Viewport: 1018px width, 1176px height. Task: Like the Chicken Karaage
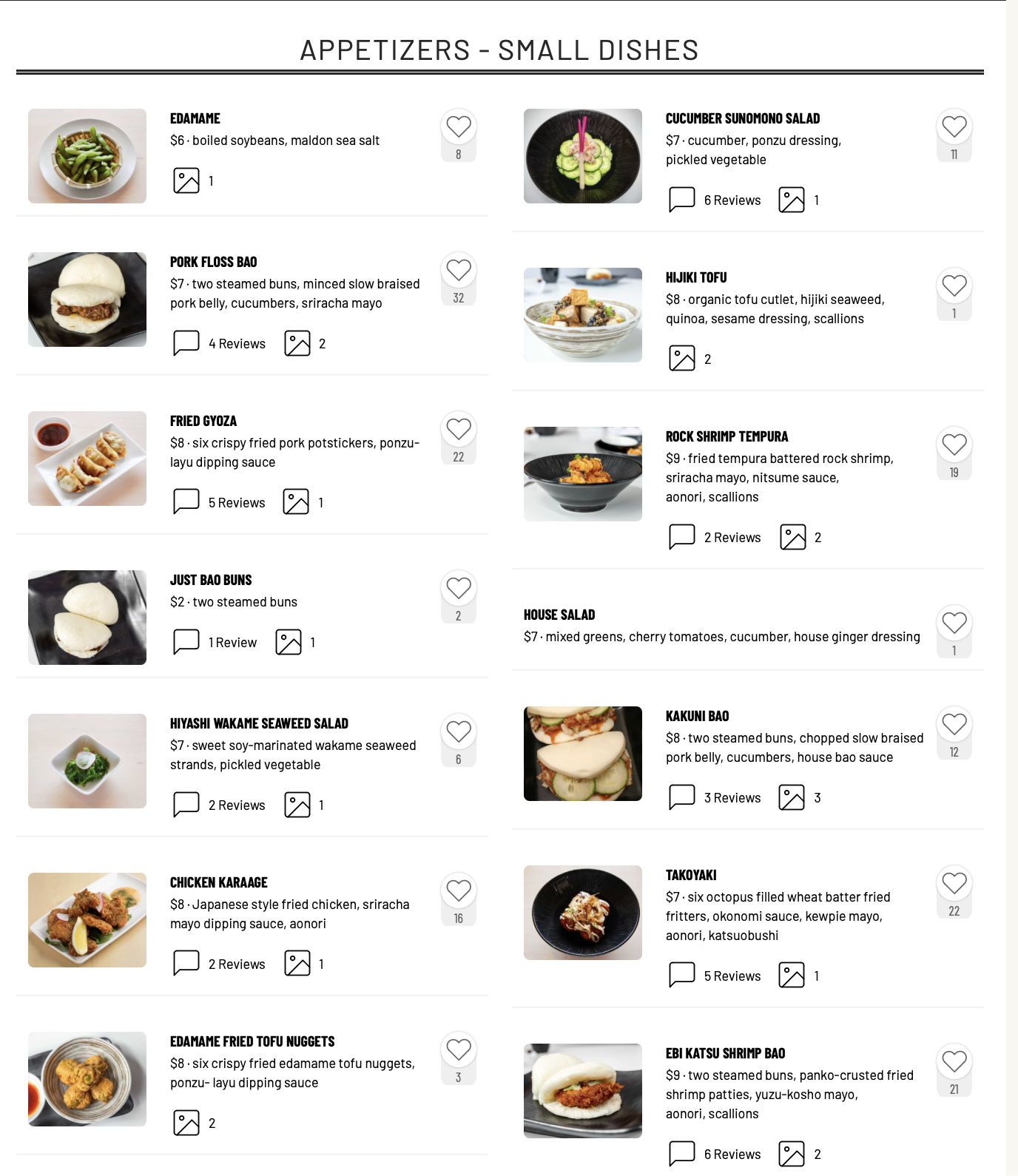(x=458, y=891)
